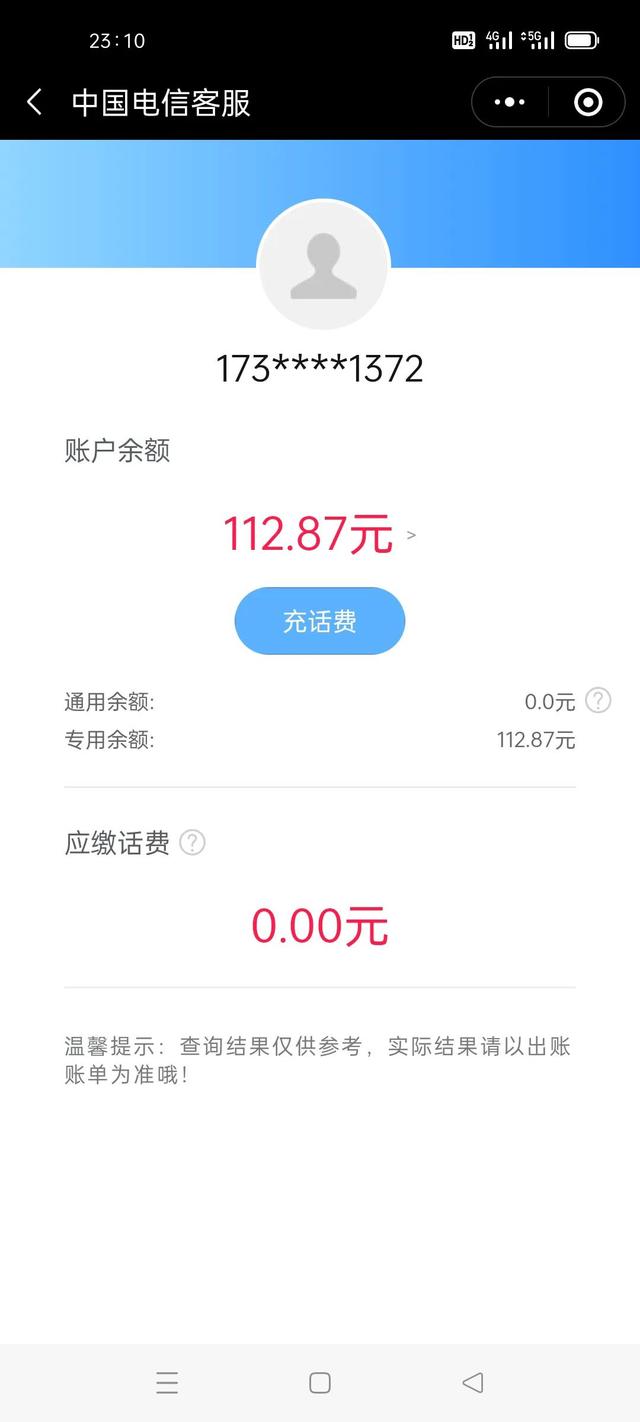Open the mini program more-options menu

tap(510, 102)
